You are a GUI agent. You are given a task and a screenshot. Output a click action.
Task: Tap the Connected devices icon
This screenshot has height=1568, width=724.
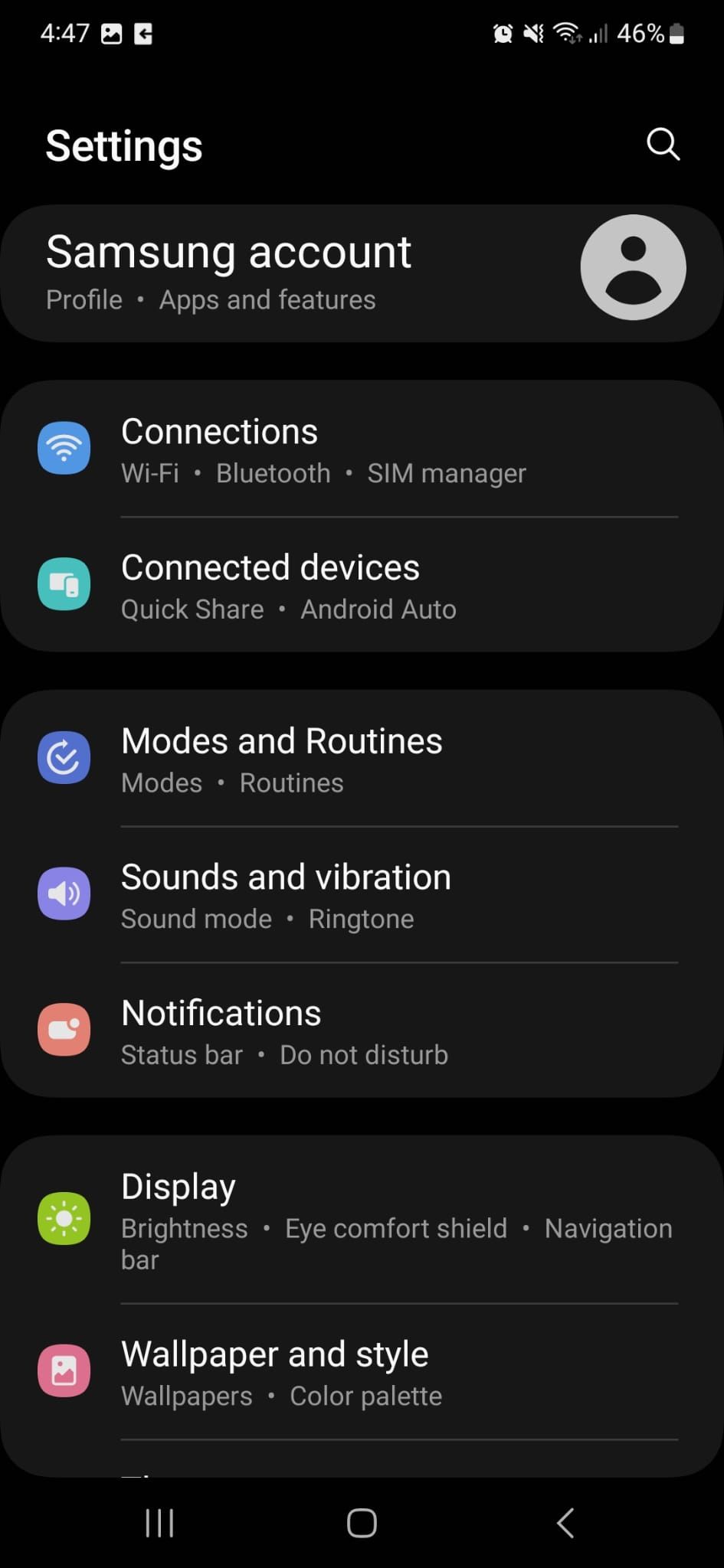(64, 584)
